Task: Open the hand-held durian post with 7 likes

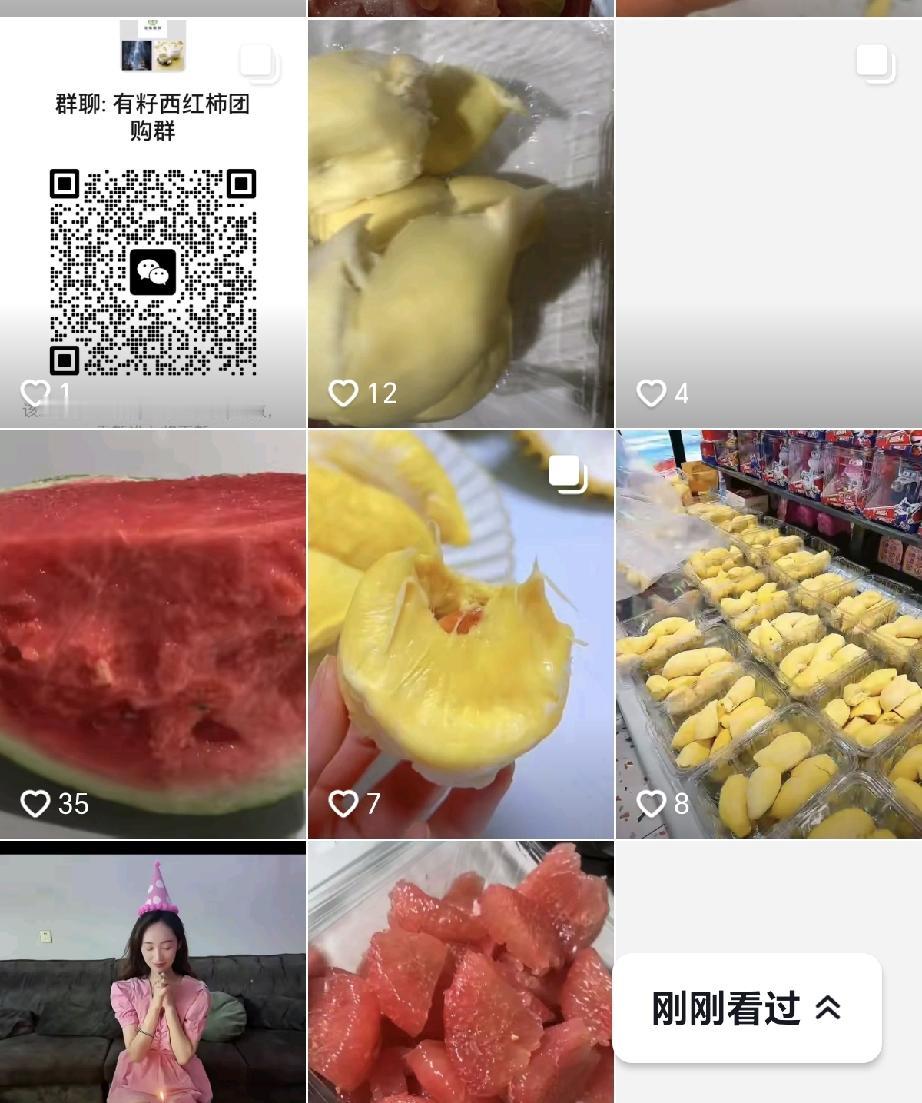Action: click(x=461, y=634)
